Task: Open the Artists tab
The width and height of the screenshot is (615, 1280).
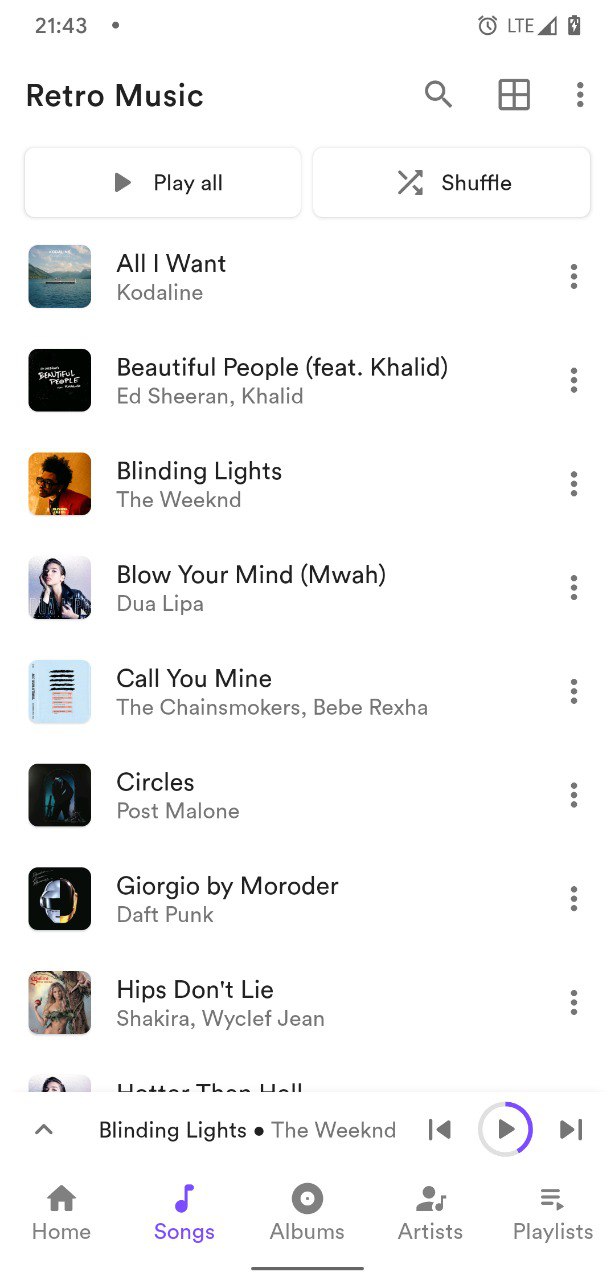Action: [430, 1213]
